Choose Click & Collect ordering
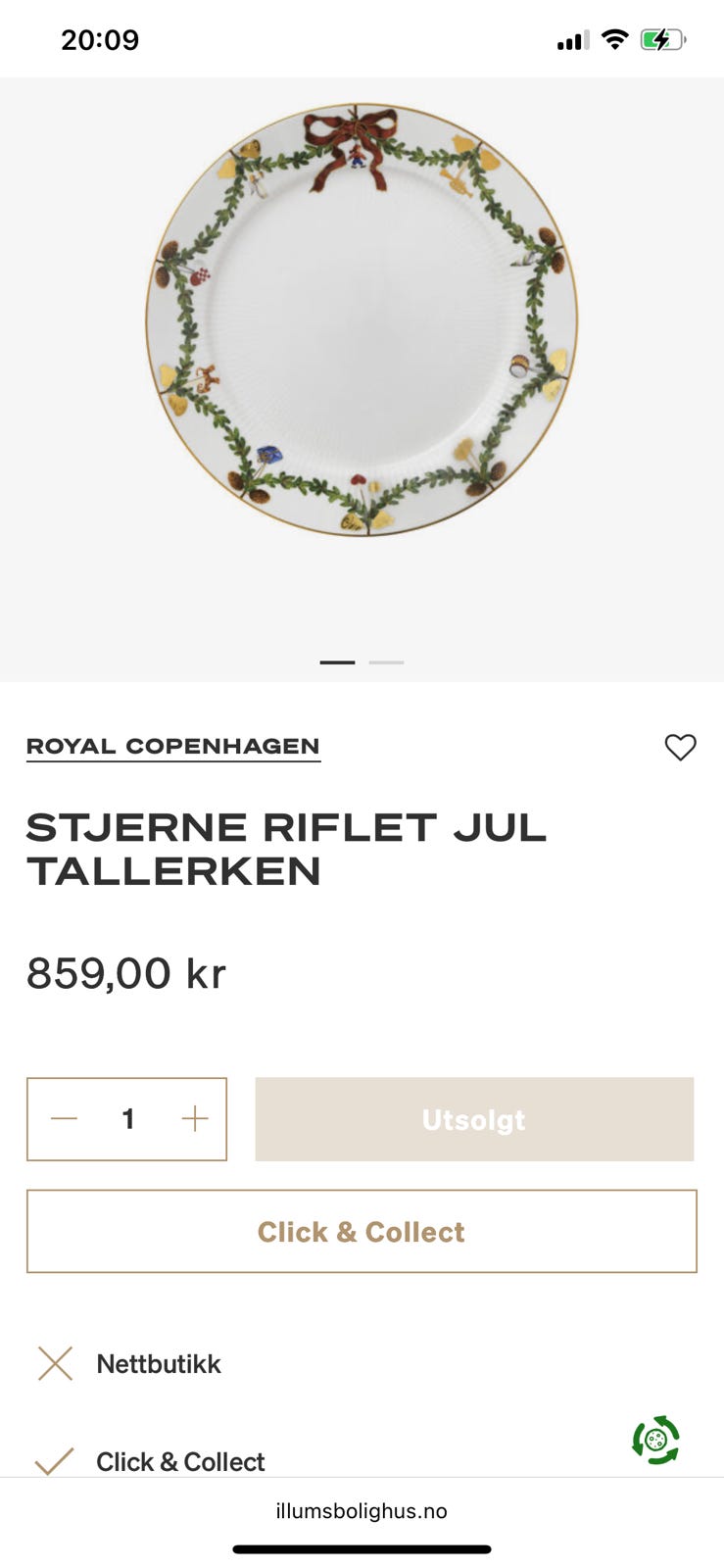This screenshot has width=724, height=1568. point(362,1232)
